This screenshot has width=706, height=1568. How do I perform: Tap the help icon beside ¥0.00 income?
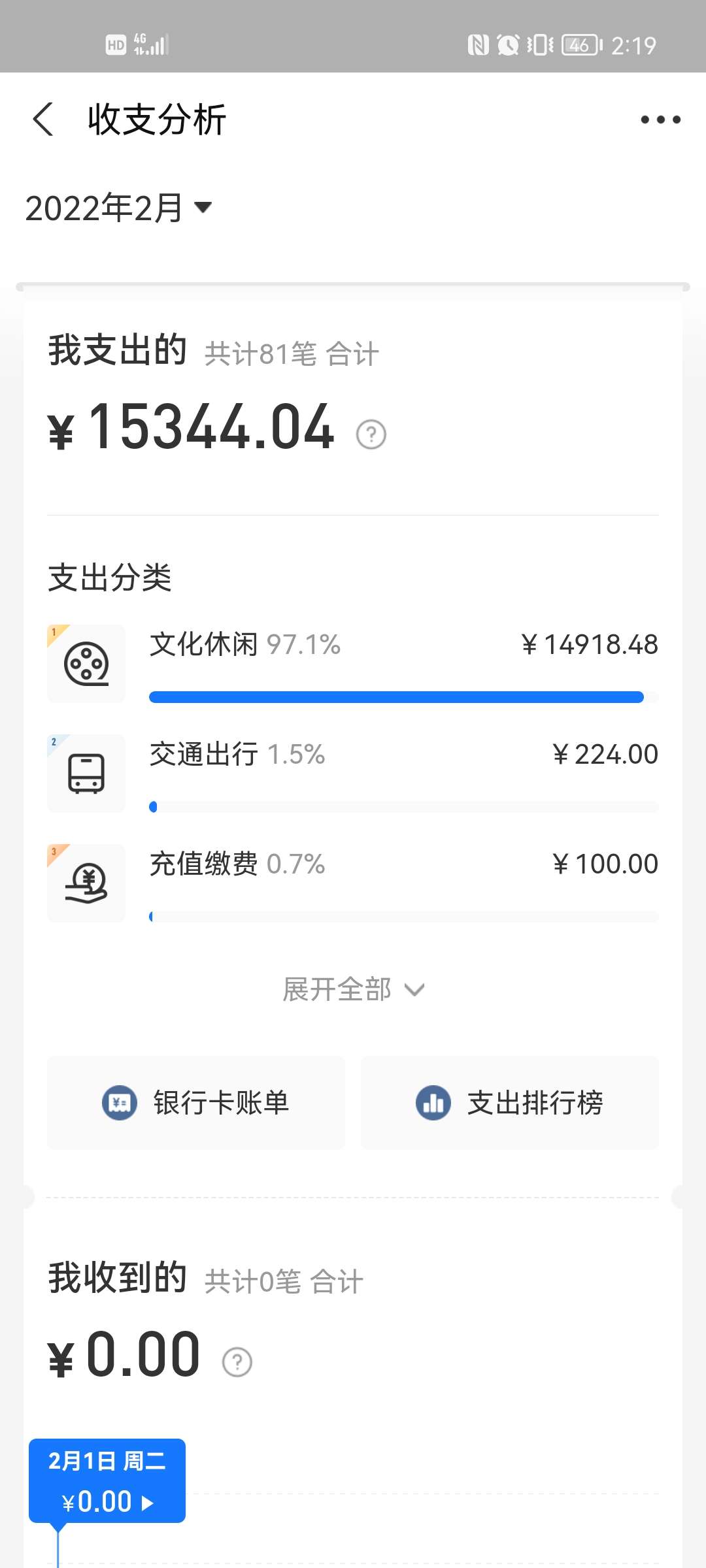click(x=237, y=1362)
